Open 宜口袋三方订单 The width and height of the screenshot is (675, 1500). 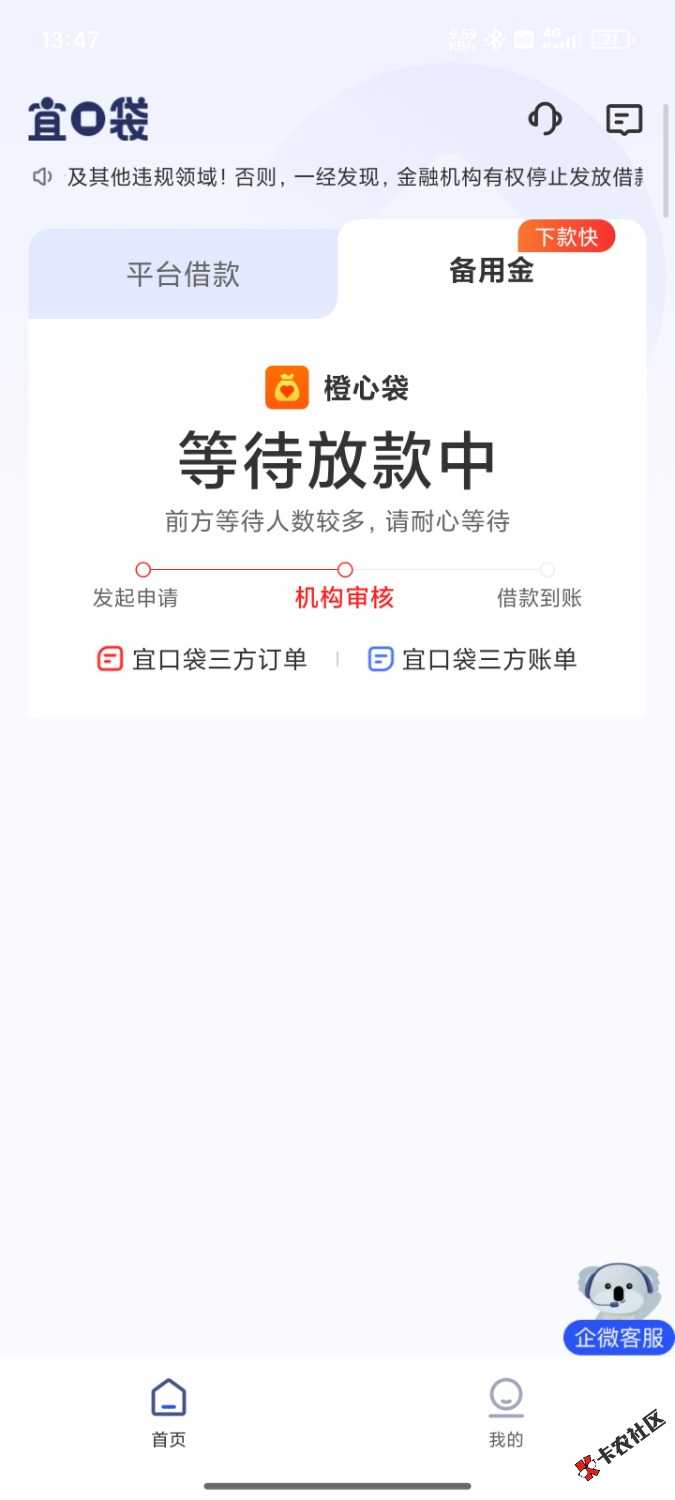pos(202,659)
